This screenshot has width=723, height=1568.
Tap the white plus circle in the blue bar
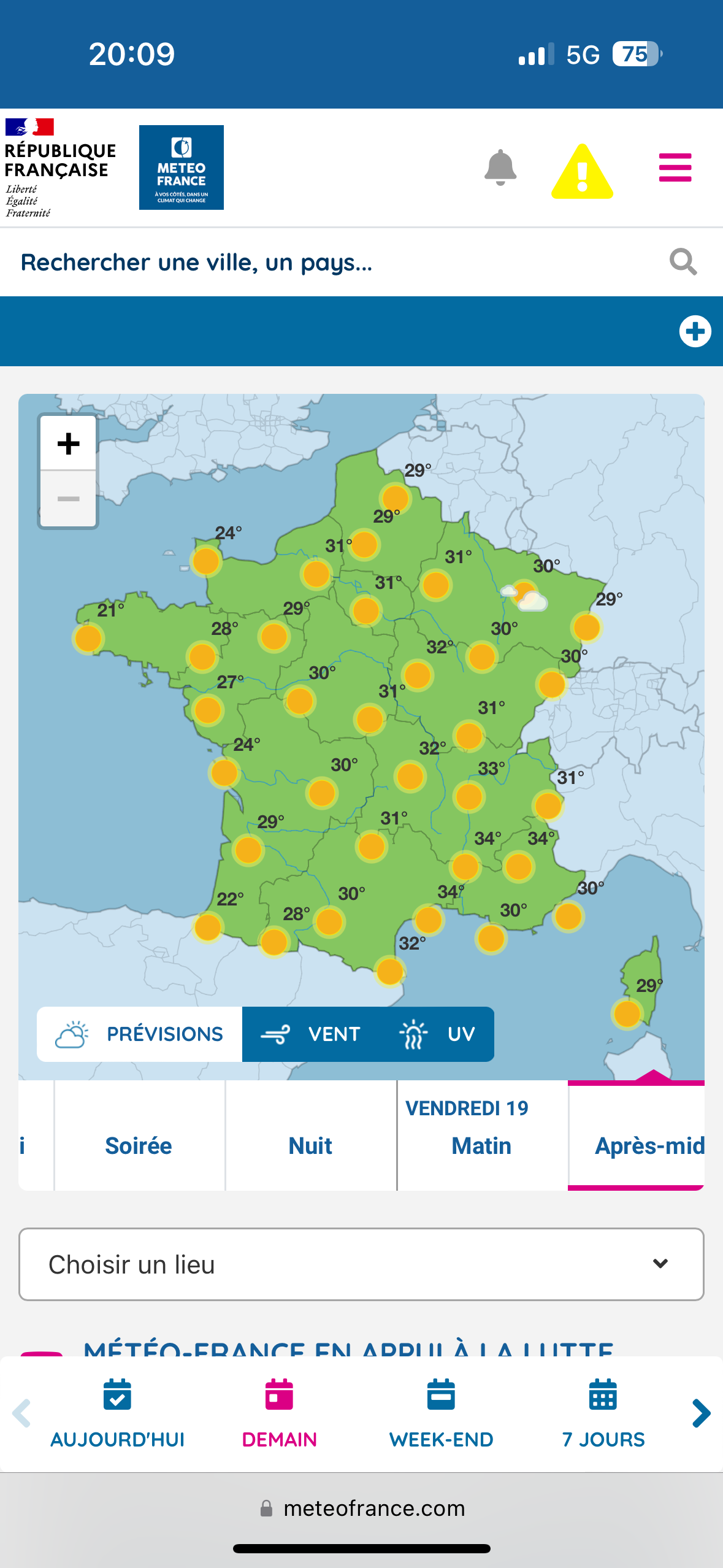coord(695,331)
